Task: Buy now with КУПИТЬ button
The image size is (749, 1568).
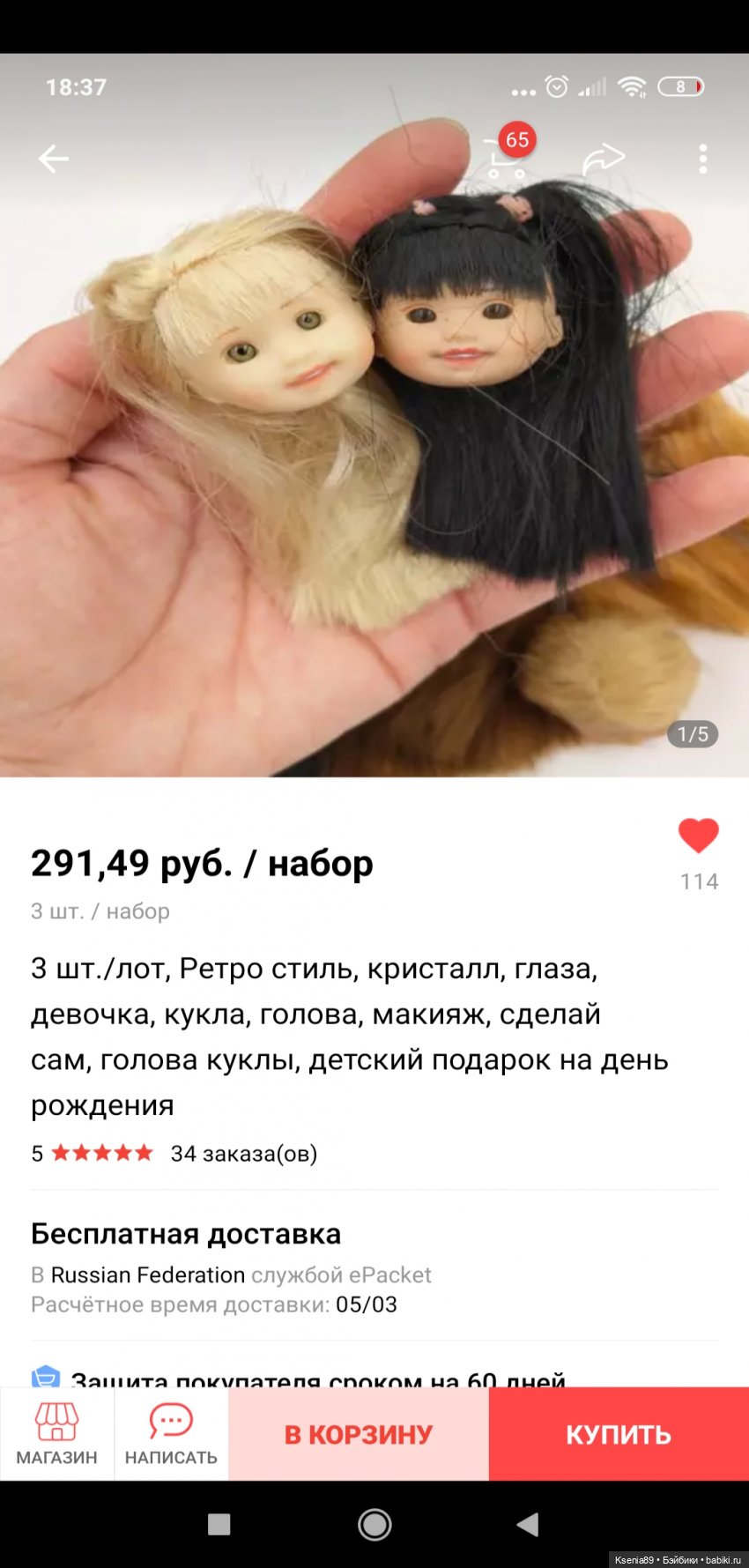Action: pos(619,1434)
